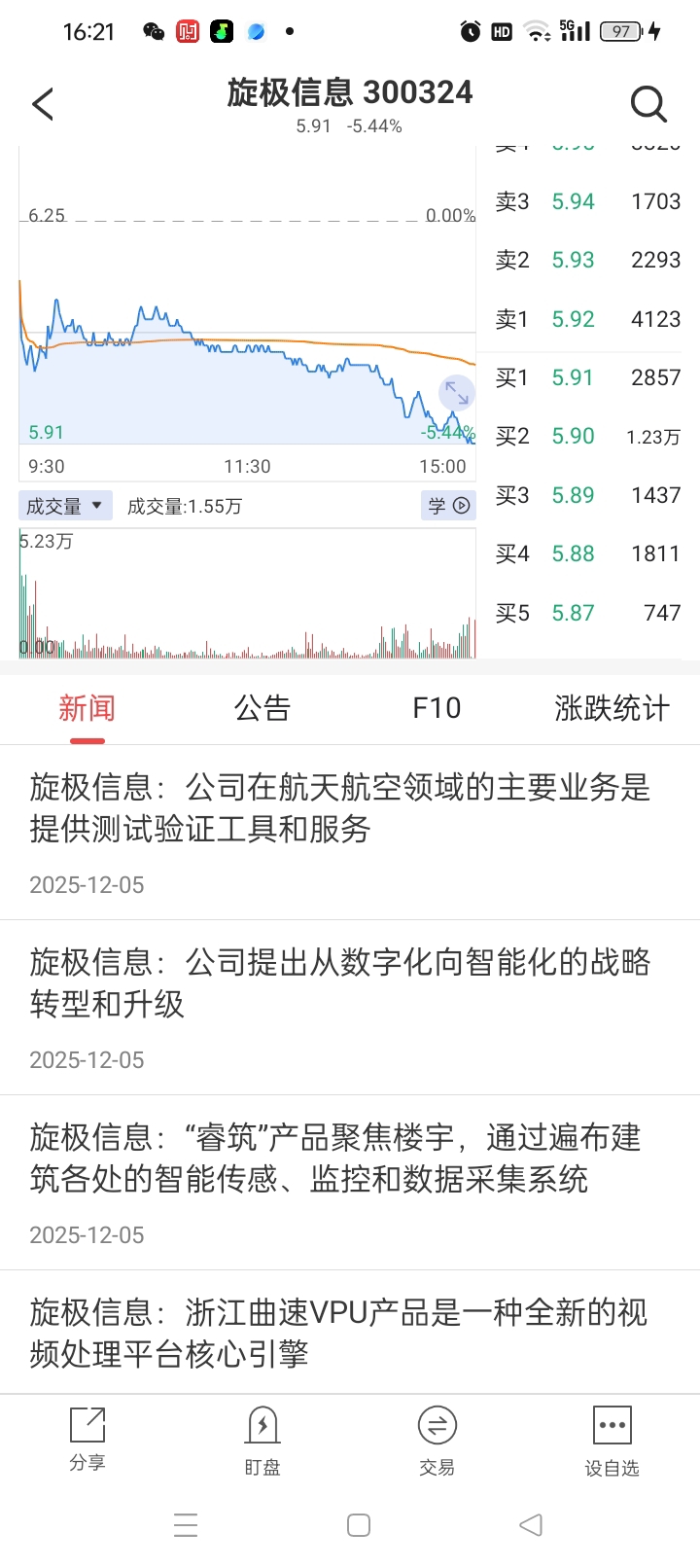Read the 数字化向智能化 strategy news
Viewport: 700px width, 1568px height.
point(340,982)
